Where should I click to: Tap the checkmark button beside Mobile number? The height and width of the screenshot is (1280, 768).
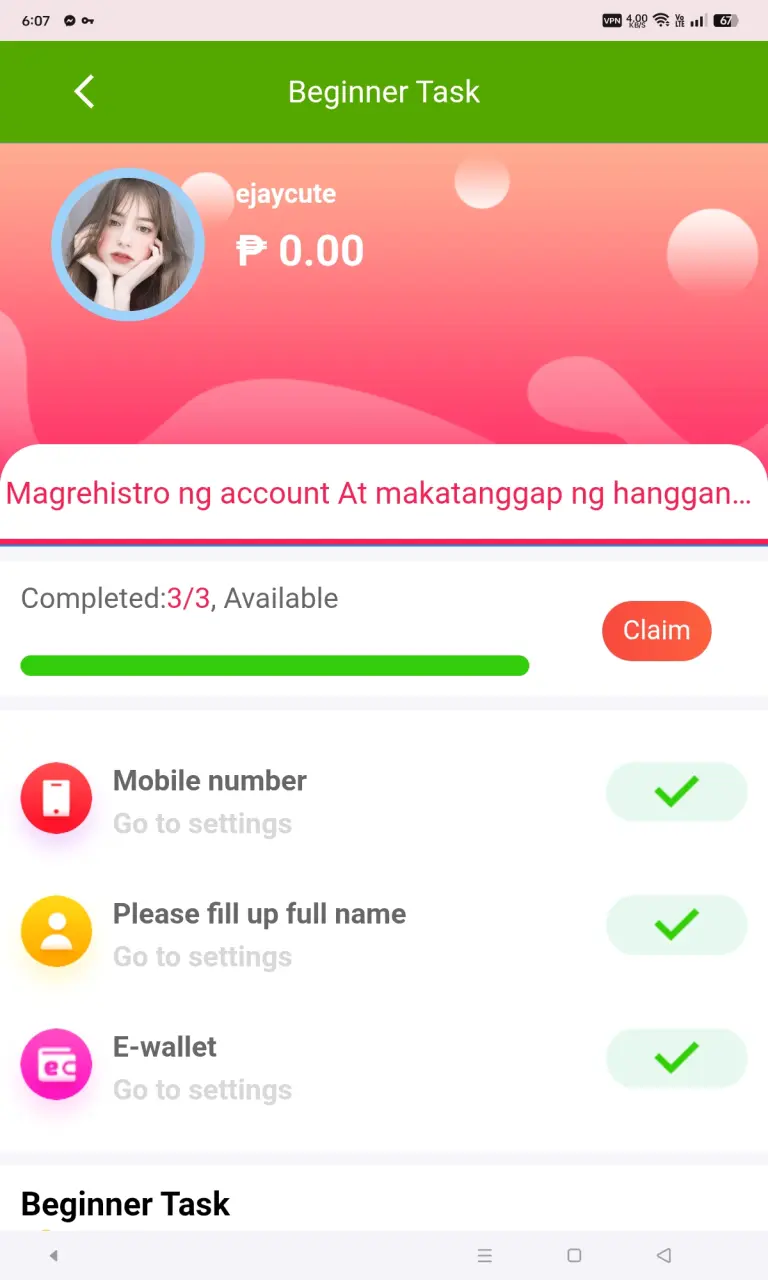pyautogui.click(x=676, y=792)
